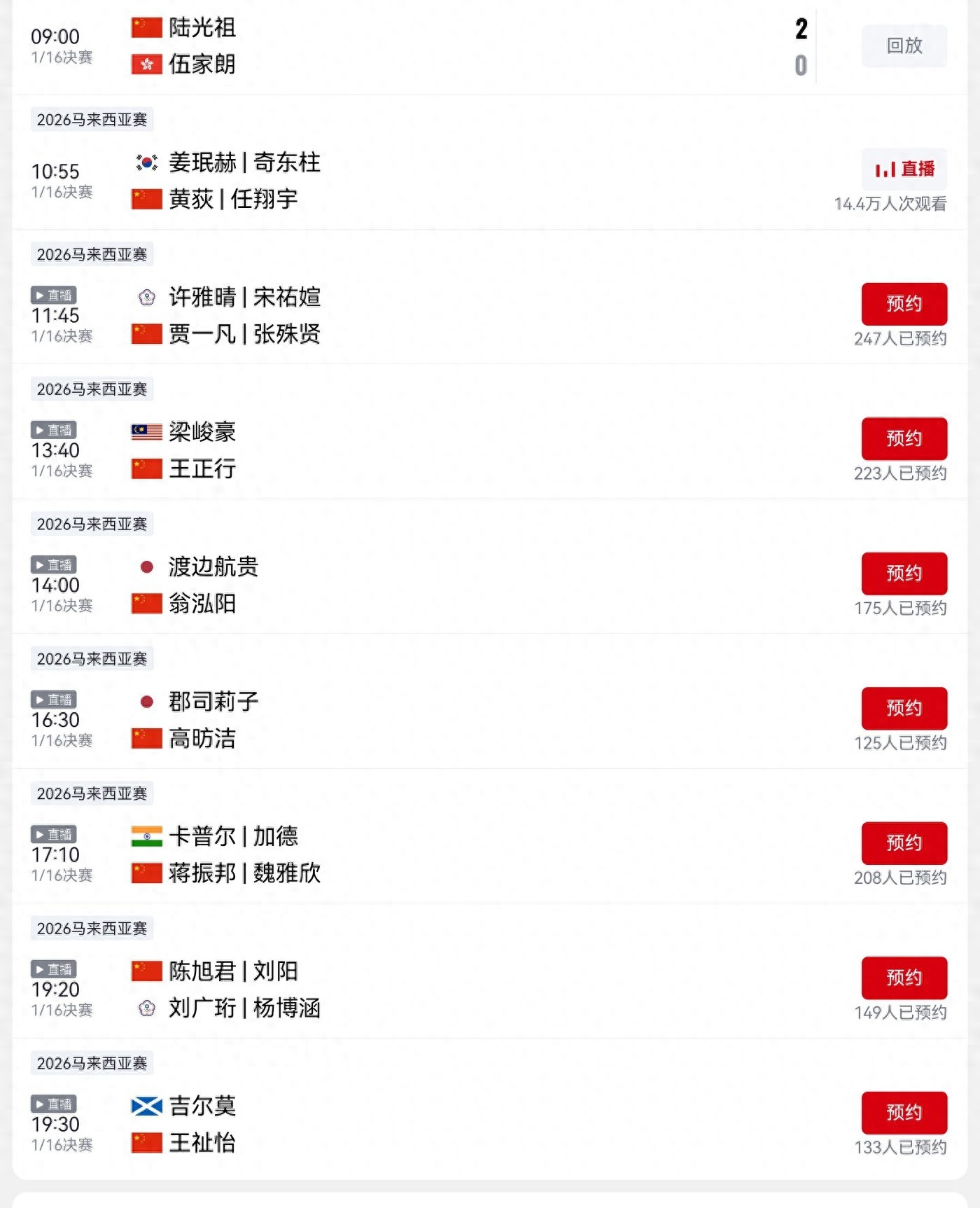The height and width of the screenshot is (1208, 980).
Task: Watch the replay of 陆光祖 vs 伍家朗
Action: coord(904,46)
